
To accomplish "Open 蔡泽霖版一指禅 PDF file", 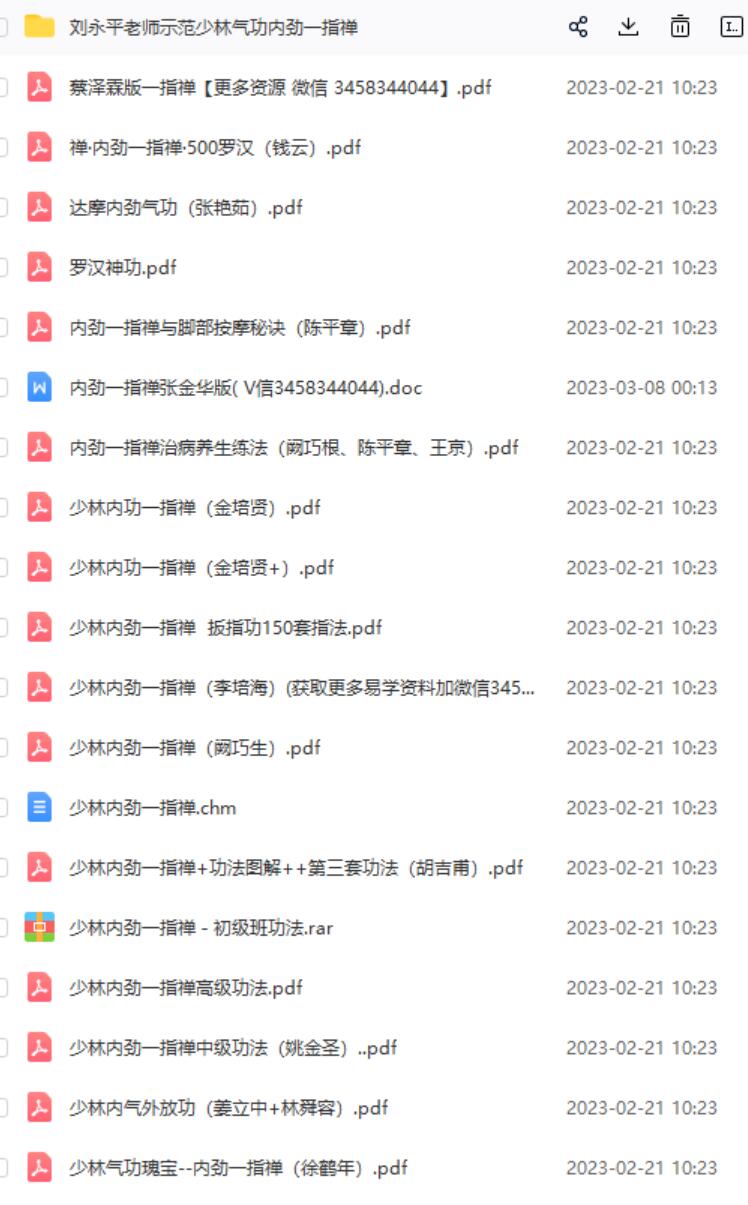I will (280, 88).
